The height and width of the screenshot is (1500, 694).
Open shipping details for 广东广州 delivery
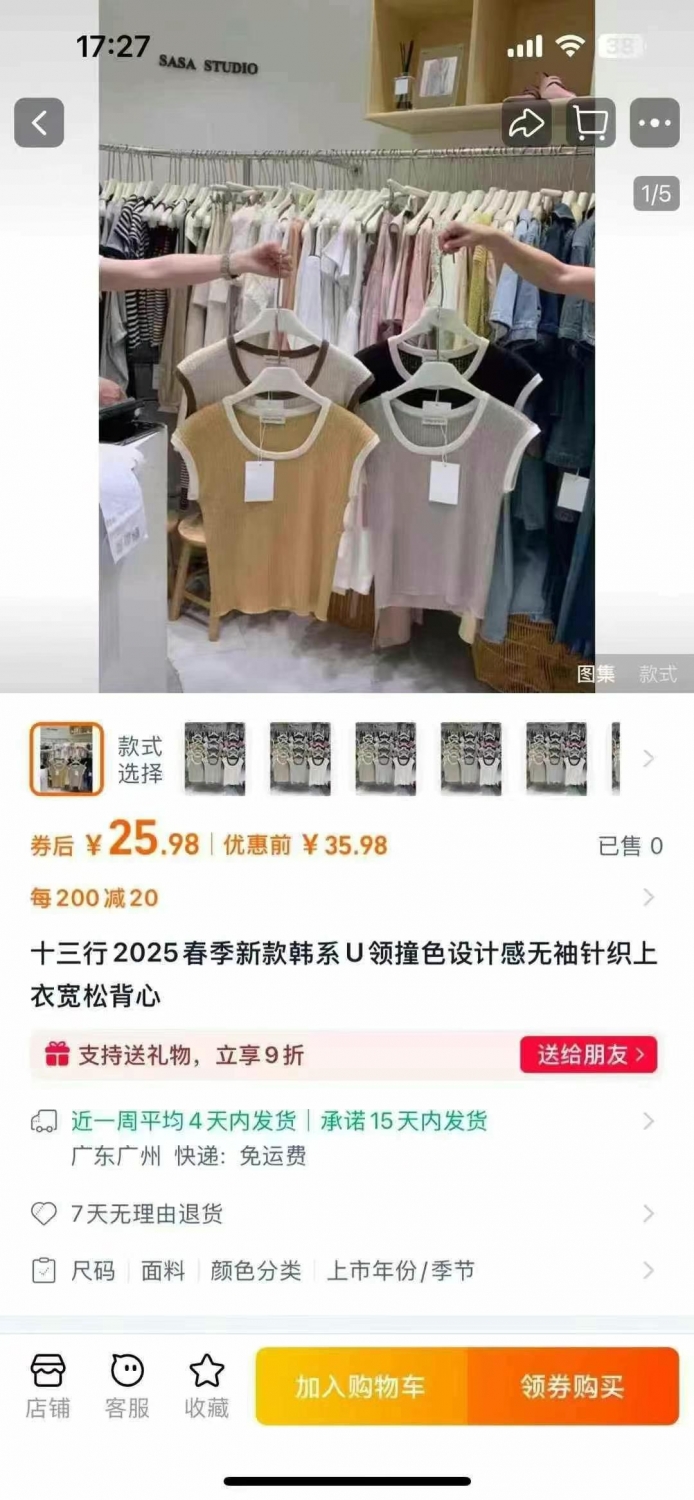347,1138
